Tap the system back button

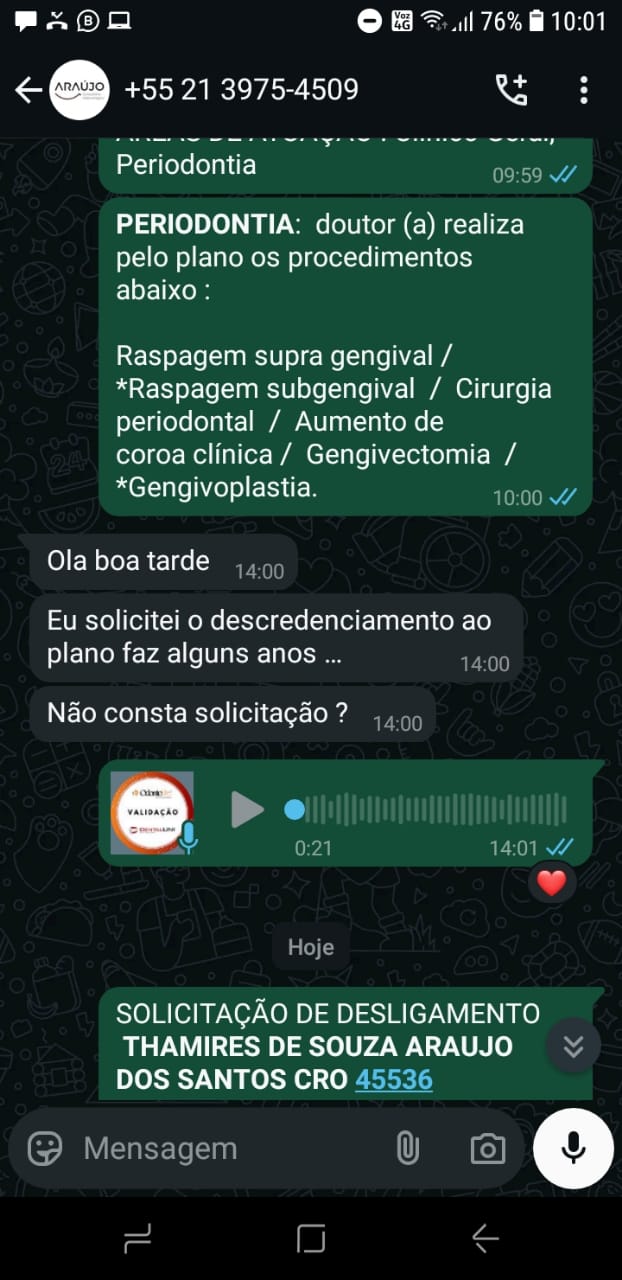click(485, 1239)
